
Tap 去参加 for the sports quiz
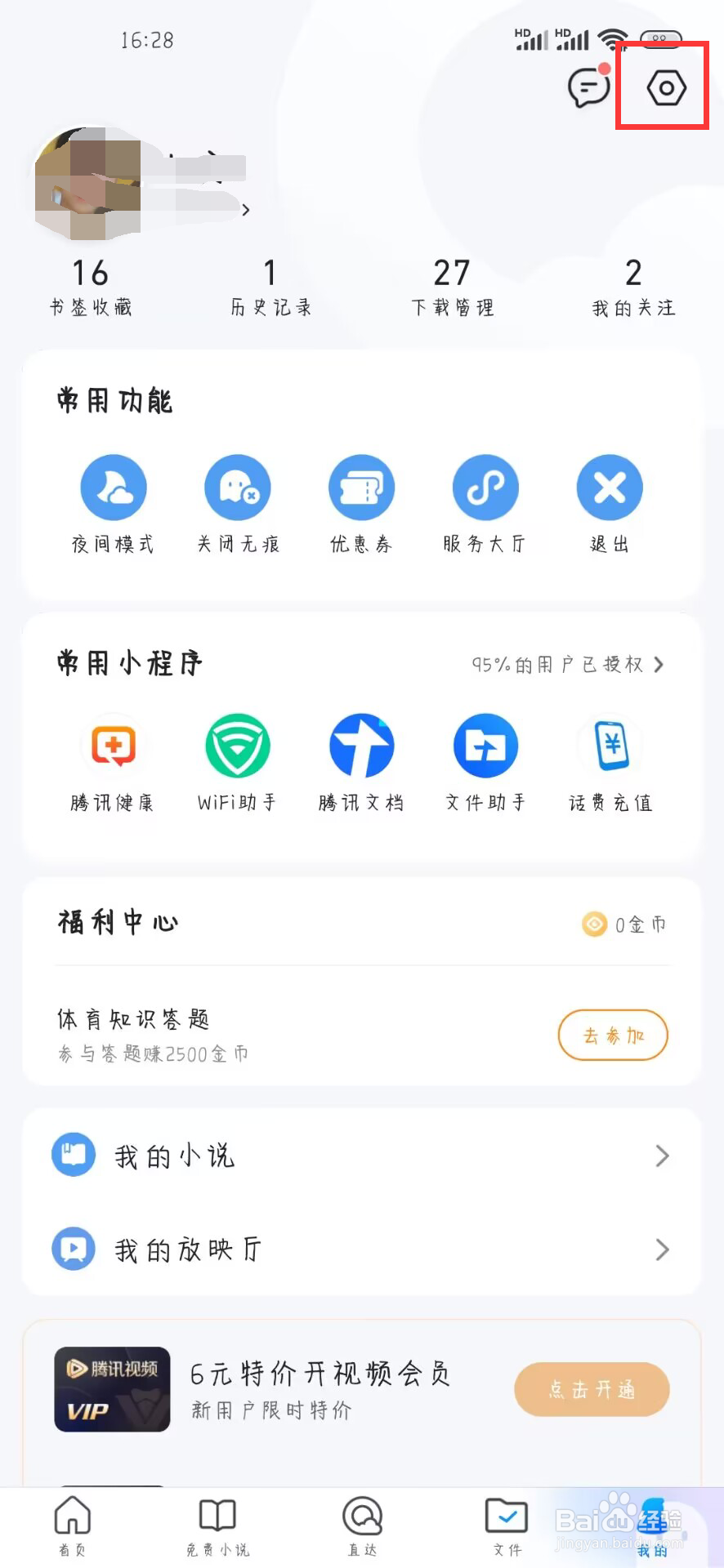coord(613,1036)
